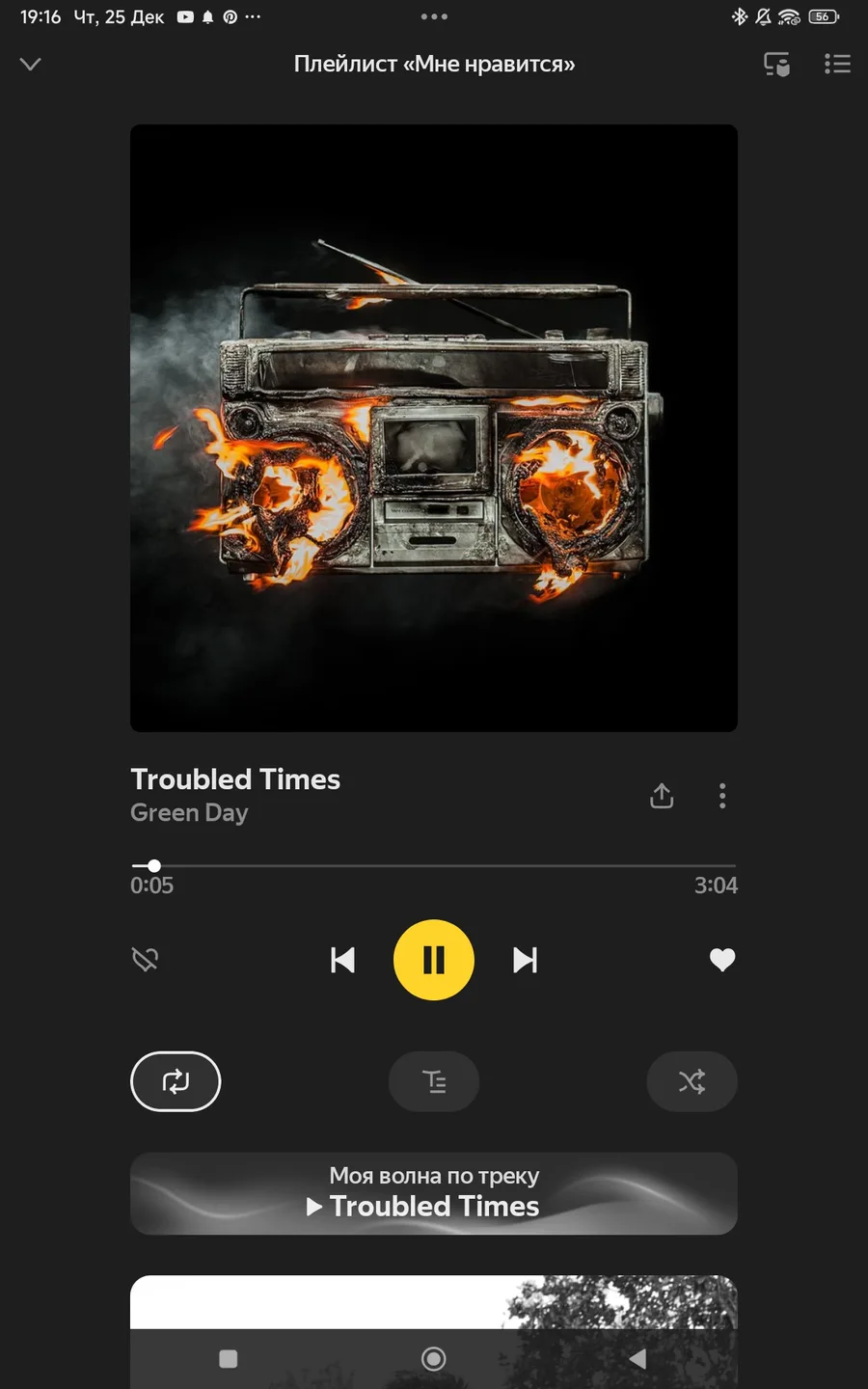Skip to the previous track
Viewport: 868px width, 1389px height.
point(342,960)
